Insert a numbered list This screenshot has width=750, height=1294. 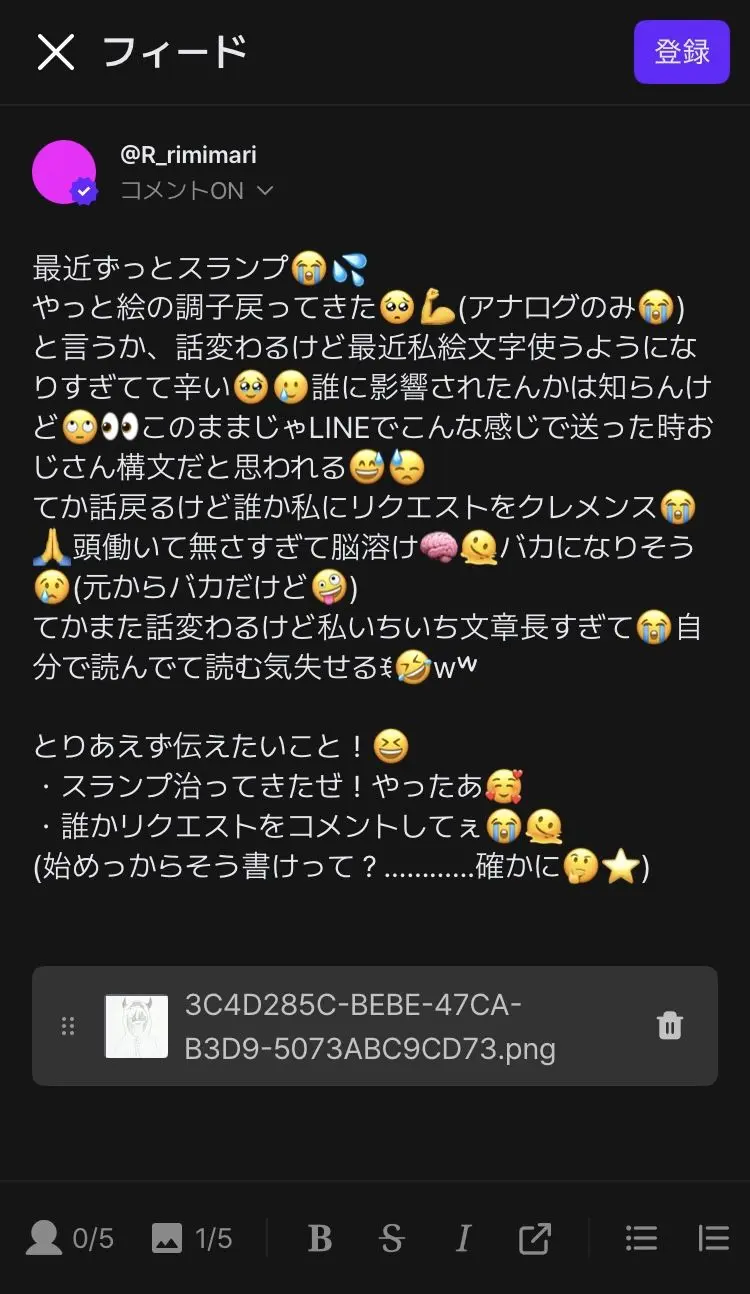pyautogui.click(x=713, y=1239)
